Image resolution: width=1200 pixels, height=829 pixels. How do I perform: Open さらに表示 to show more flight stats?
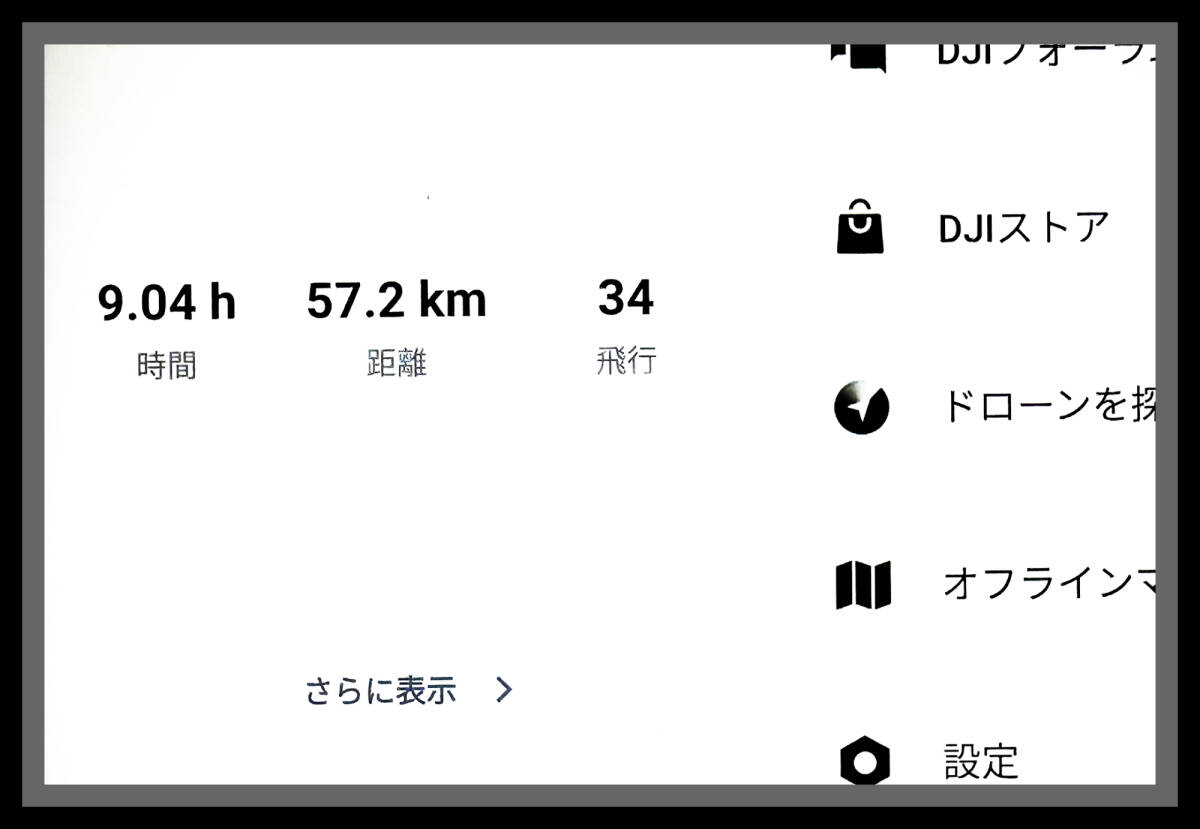tap(408, 690)
